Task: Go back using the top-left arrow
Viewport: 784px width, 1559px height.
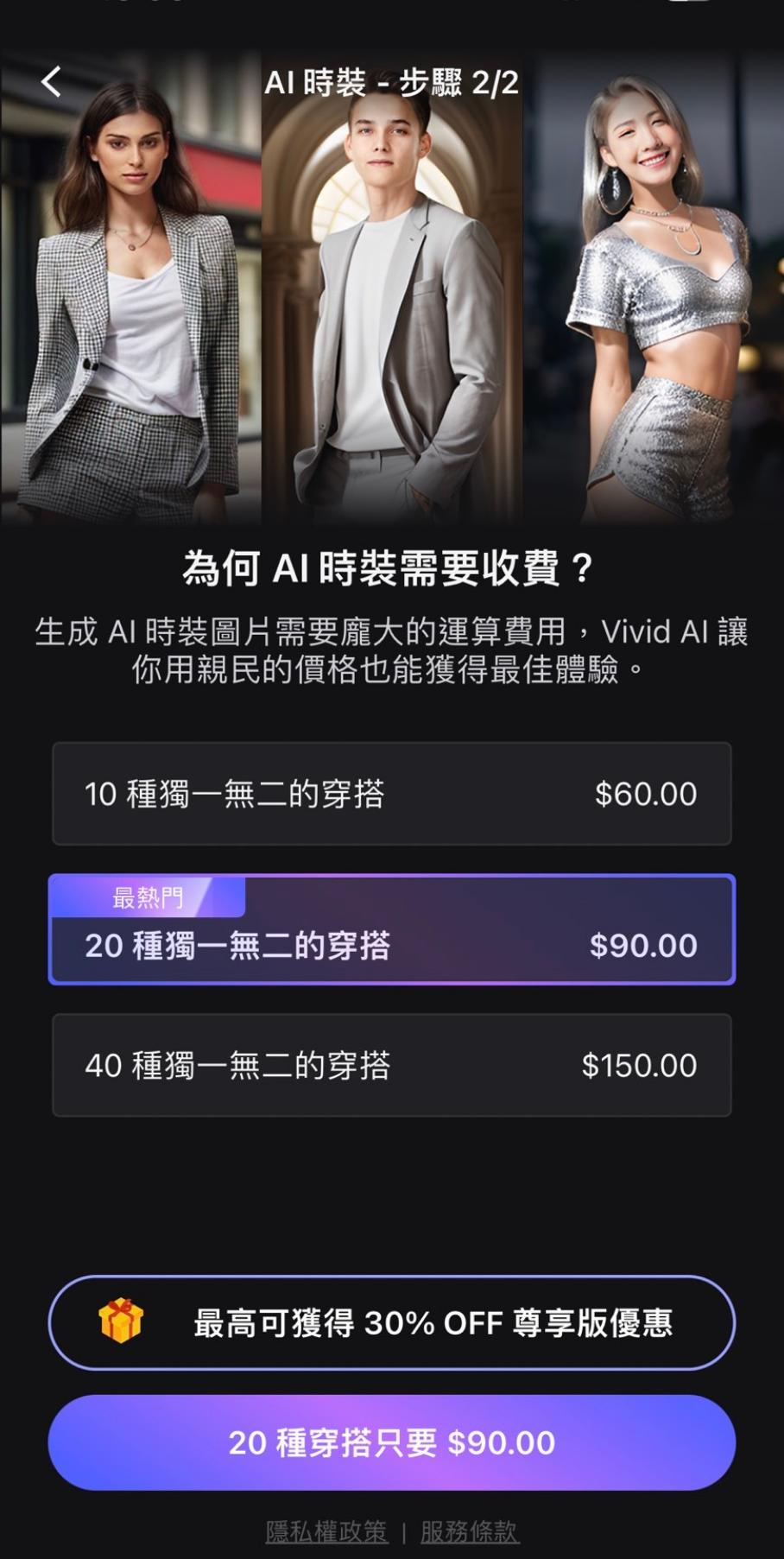Action: tap(52, 82)
